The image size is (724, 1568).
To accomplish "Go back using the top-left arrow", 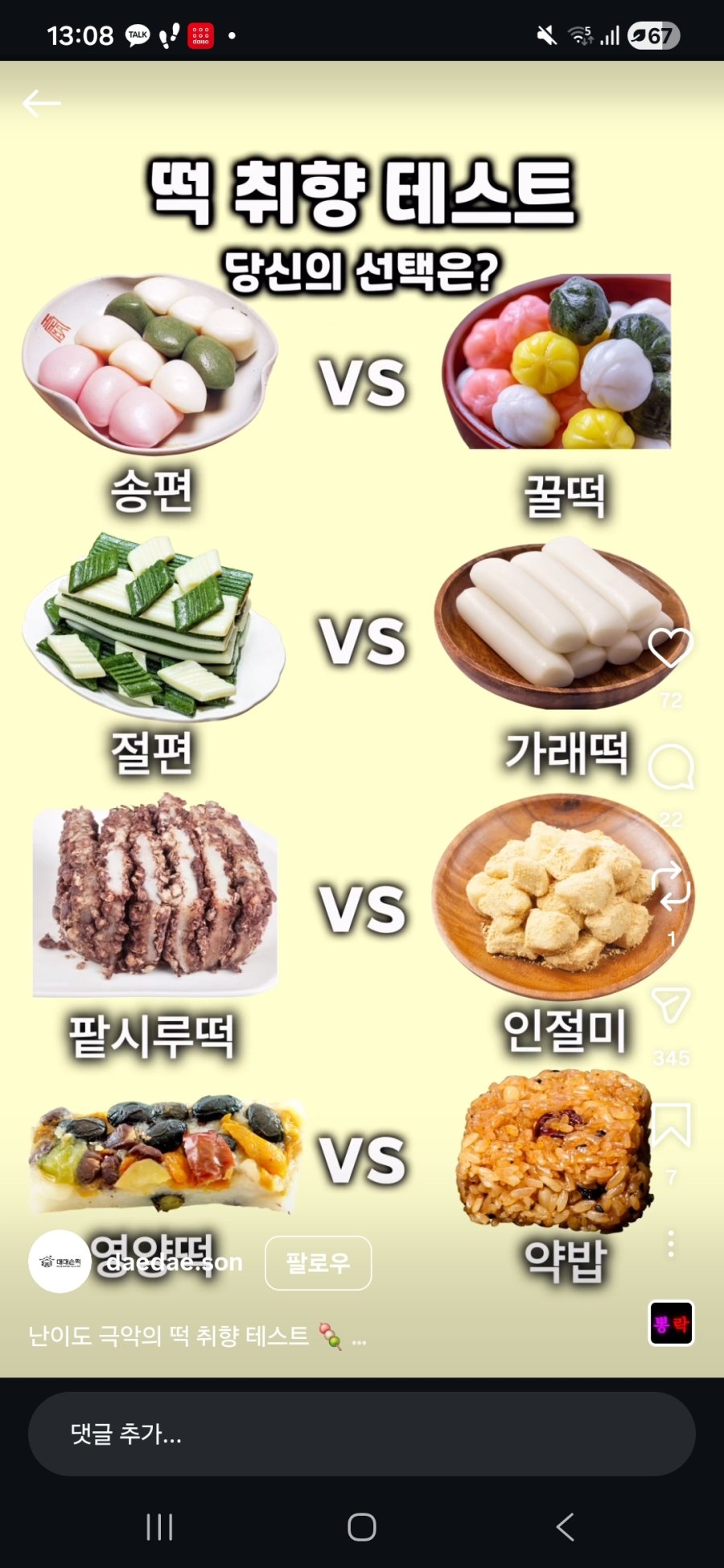I will pyautogui.click(x=41, y=104).
